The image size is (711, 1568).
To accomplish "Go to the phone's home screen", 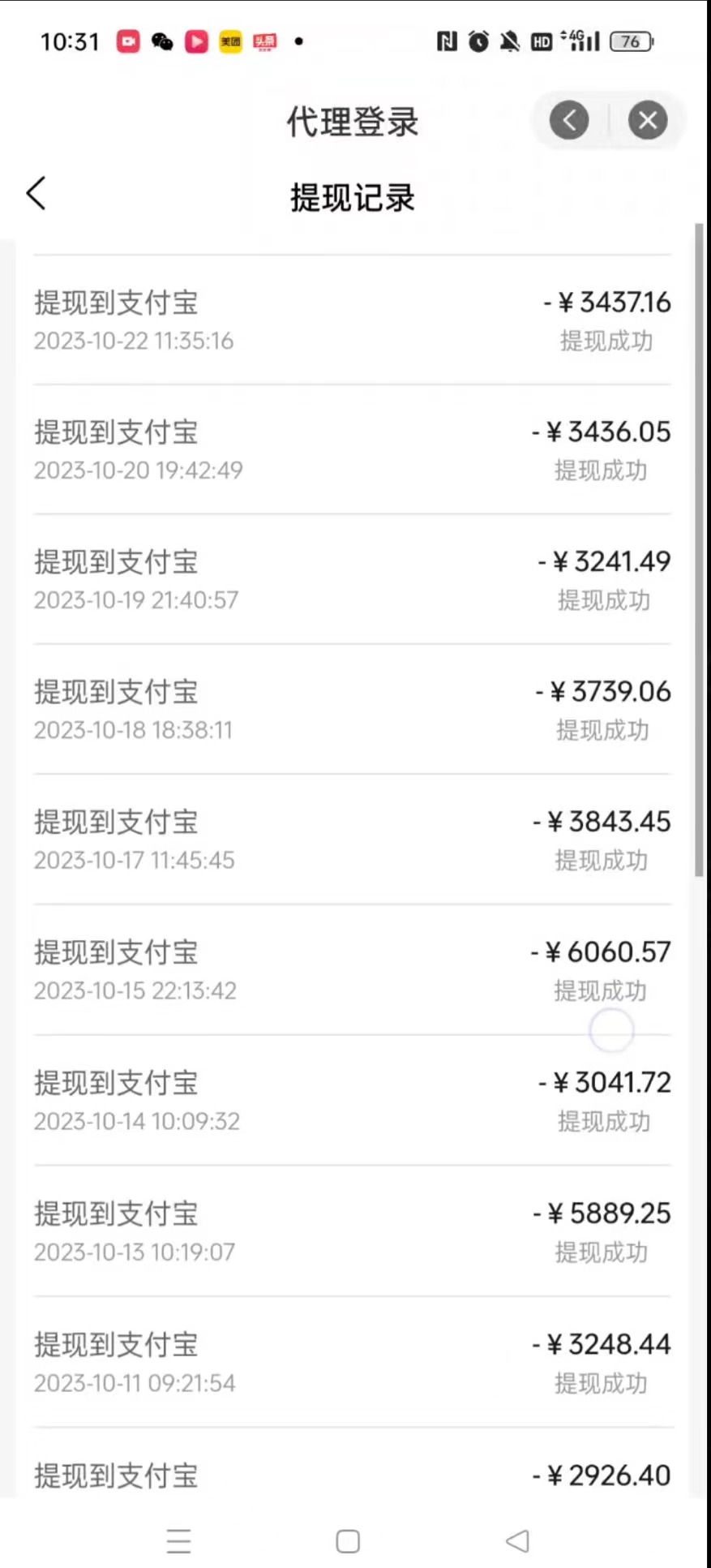I will coord(348,1540).
